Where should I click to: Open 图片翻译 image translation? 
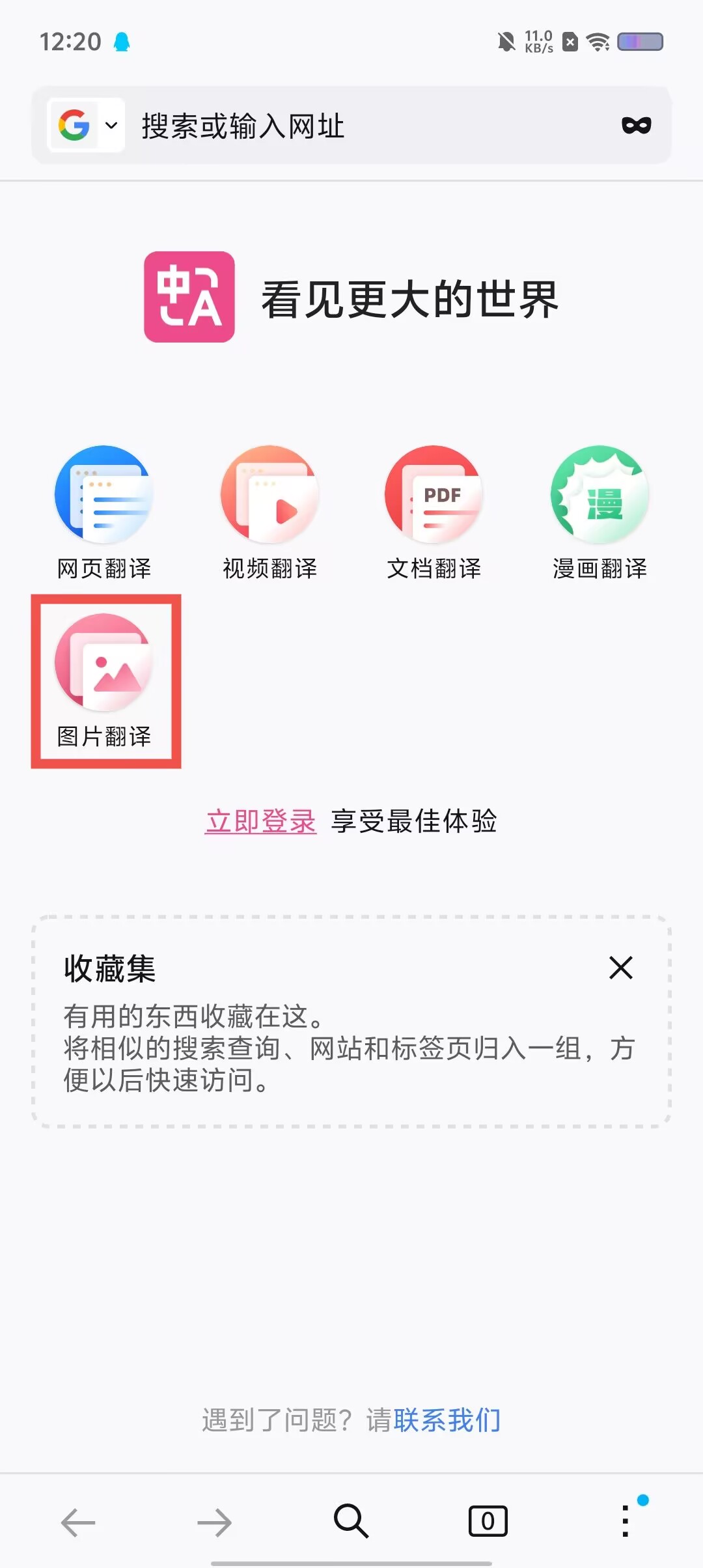(104, 680)
